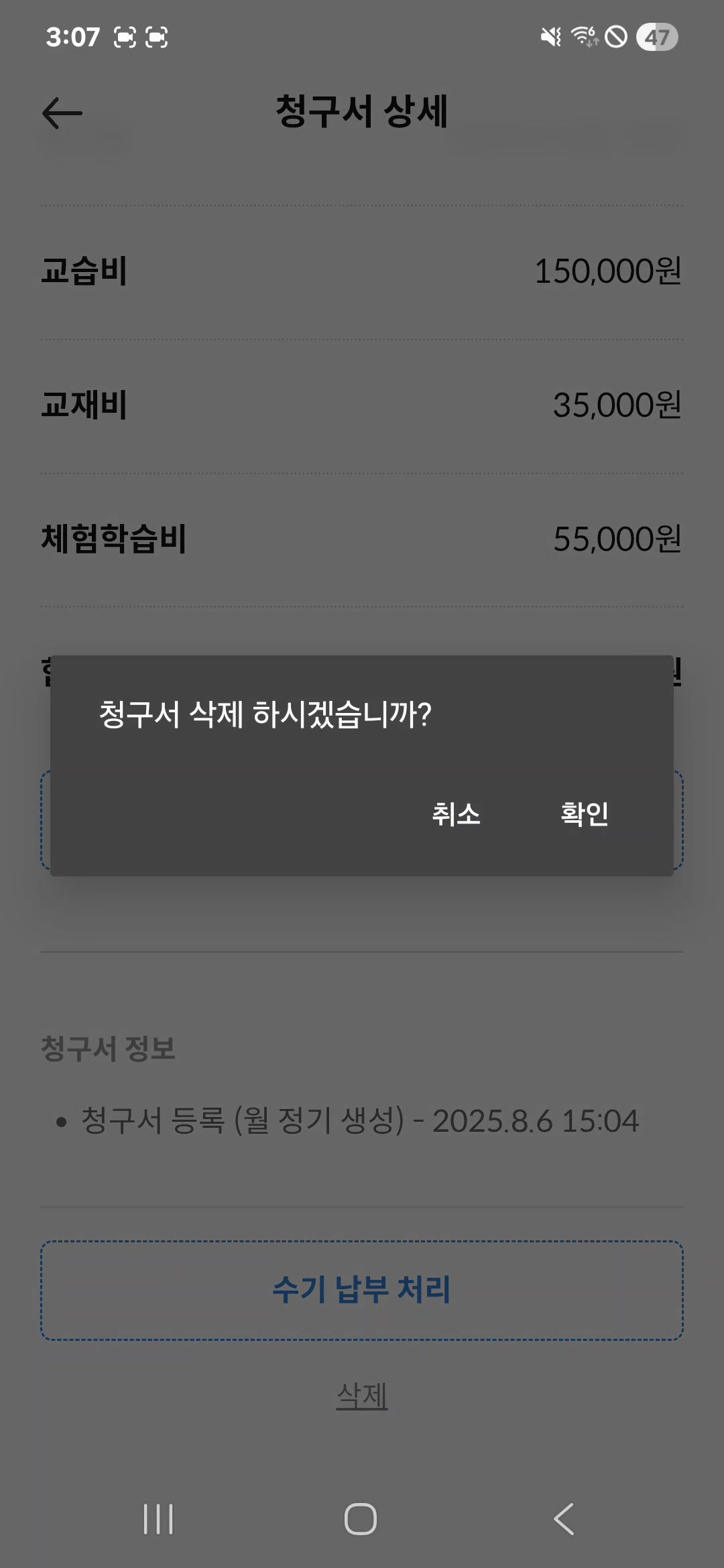The width and height of the screenshot is (724, 1568).
Task: Cancel the bill deletion with 취소
Action: click(x=456, y=814)
